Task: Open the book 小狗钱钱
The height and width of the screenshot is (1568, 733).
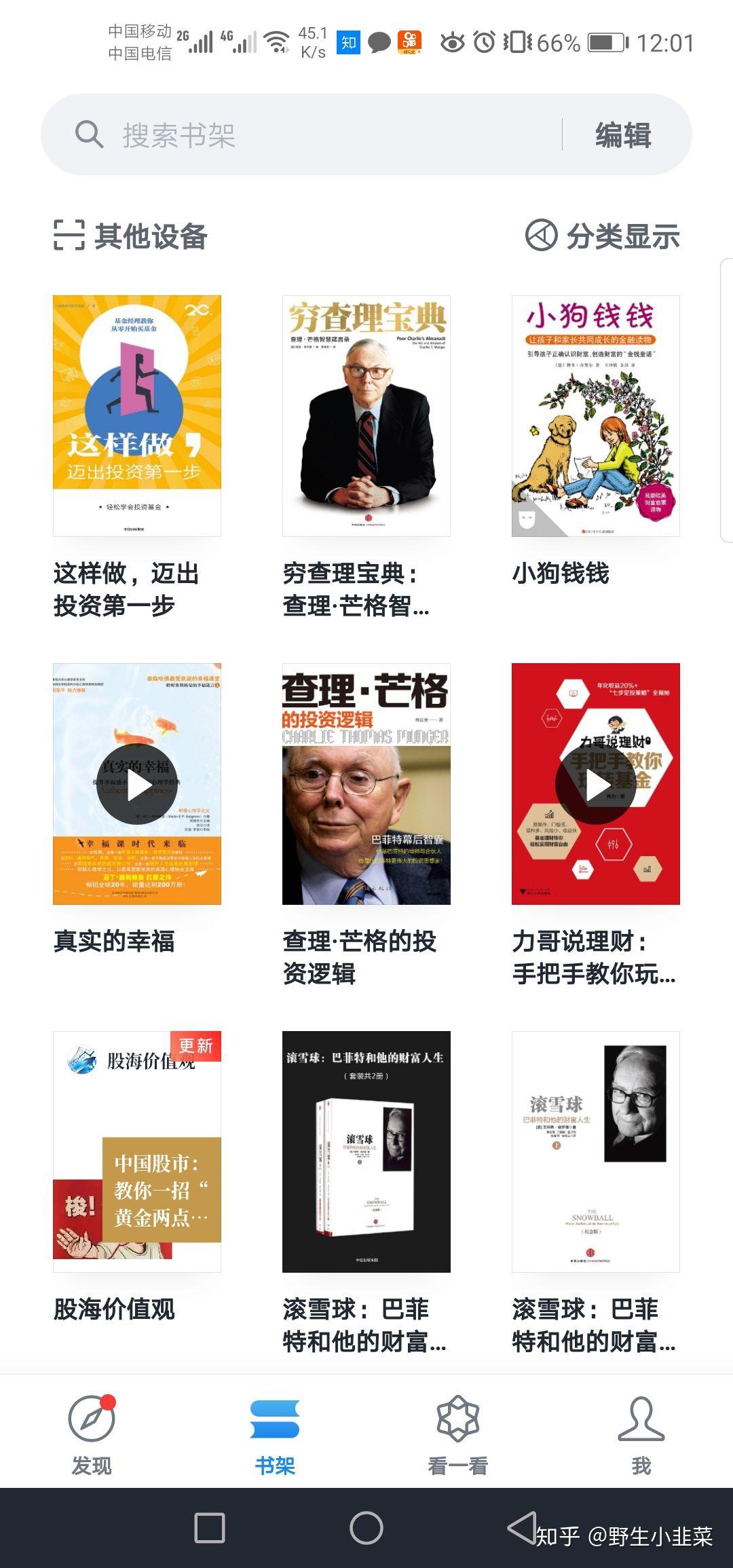Action: 596,415
